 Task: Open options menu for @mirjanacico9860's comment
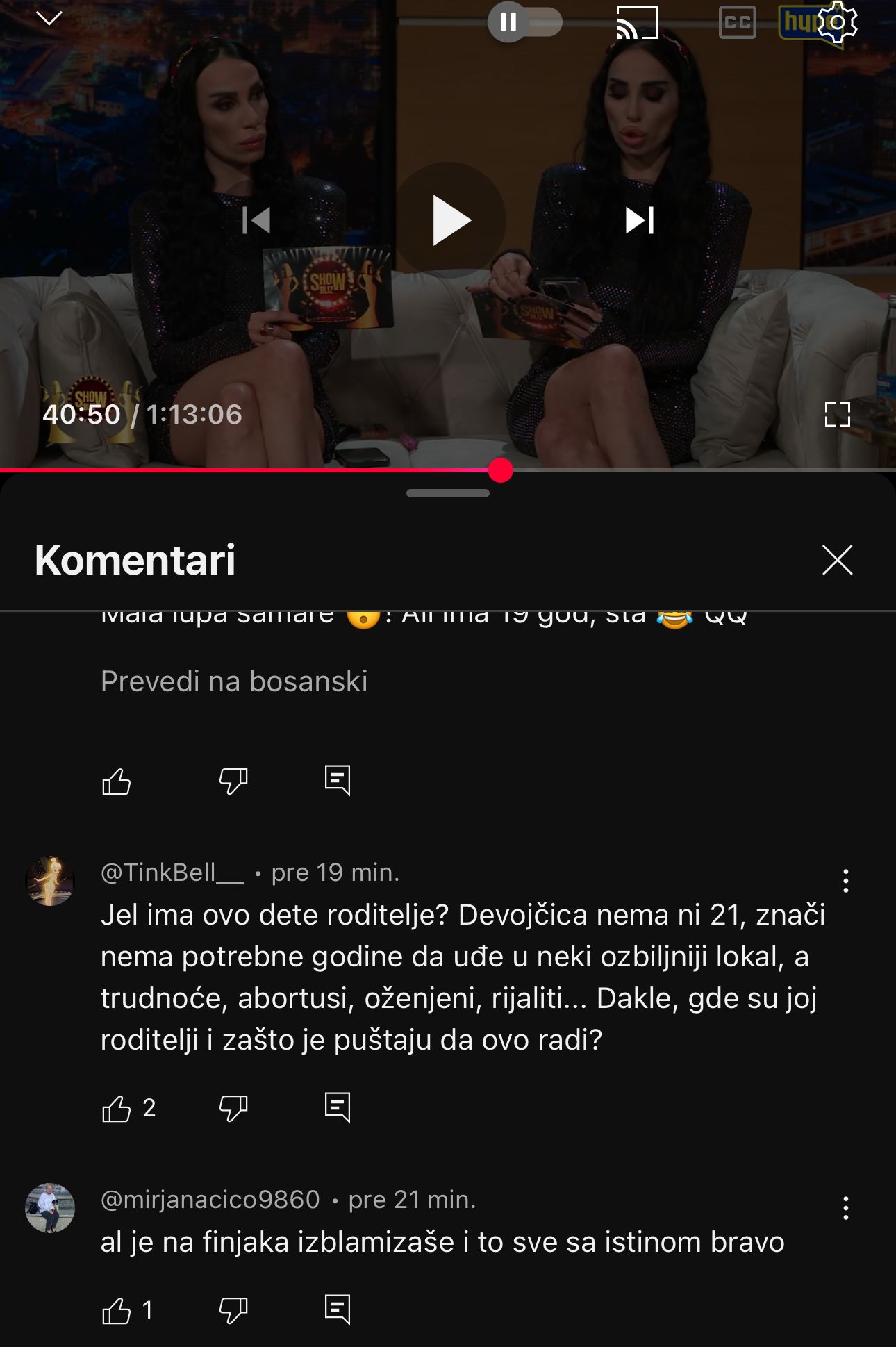(x=845, y=1208)
